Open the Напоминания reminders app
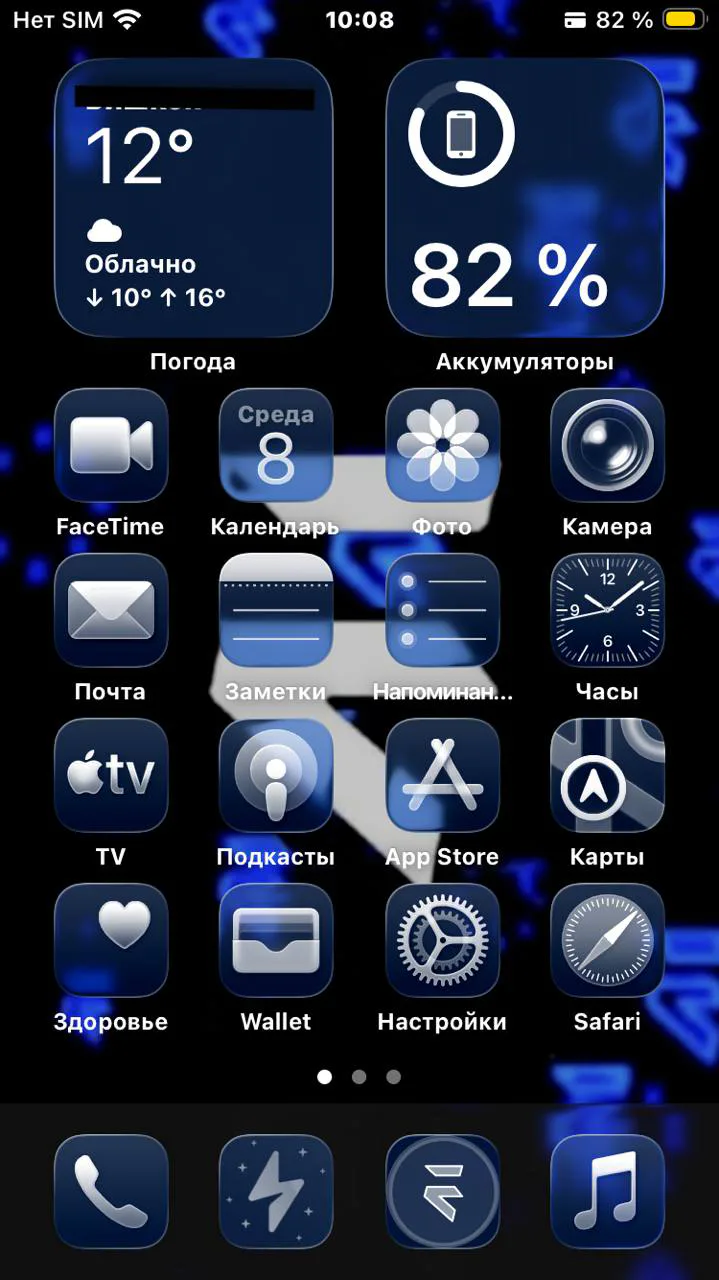The height and width of the screenshot is (1280, 719). click(x=442, y=610)
